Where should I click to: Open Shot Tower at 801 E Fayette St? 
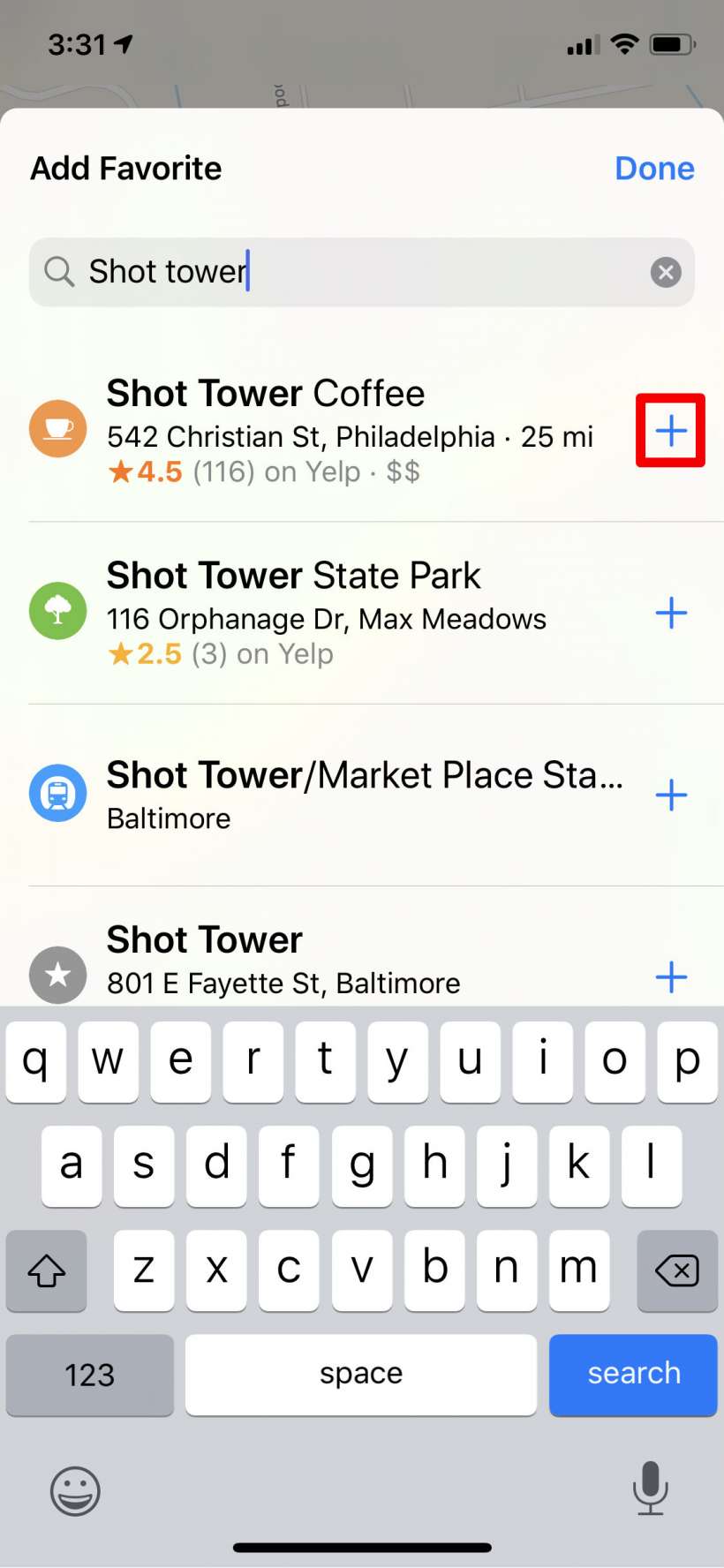click(336, 961)
